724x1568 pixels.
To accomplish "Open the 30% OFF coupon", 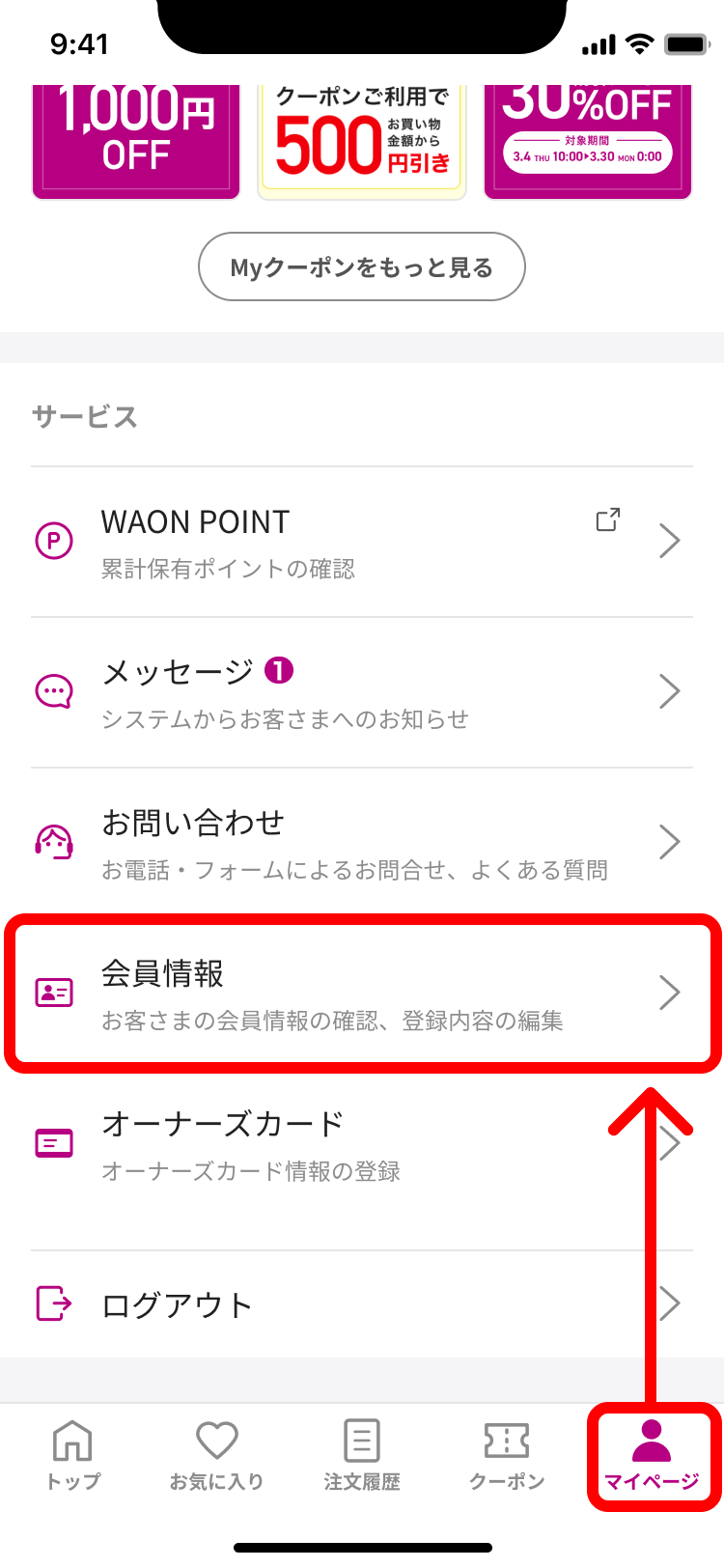I will [x=587, y=140].
